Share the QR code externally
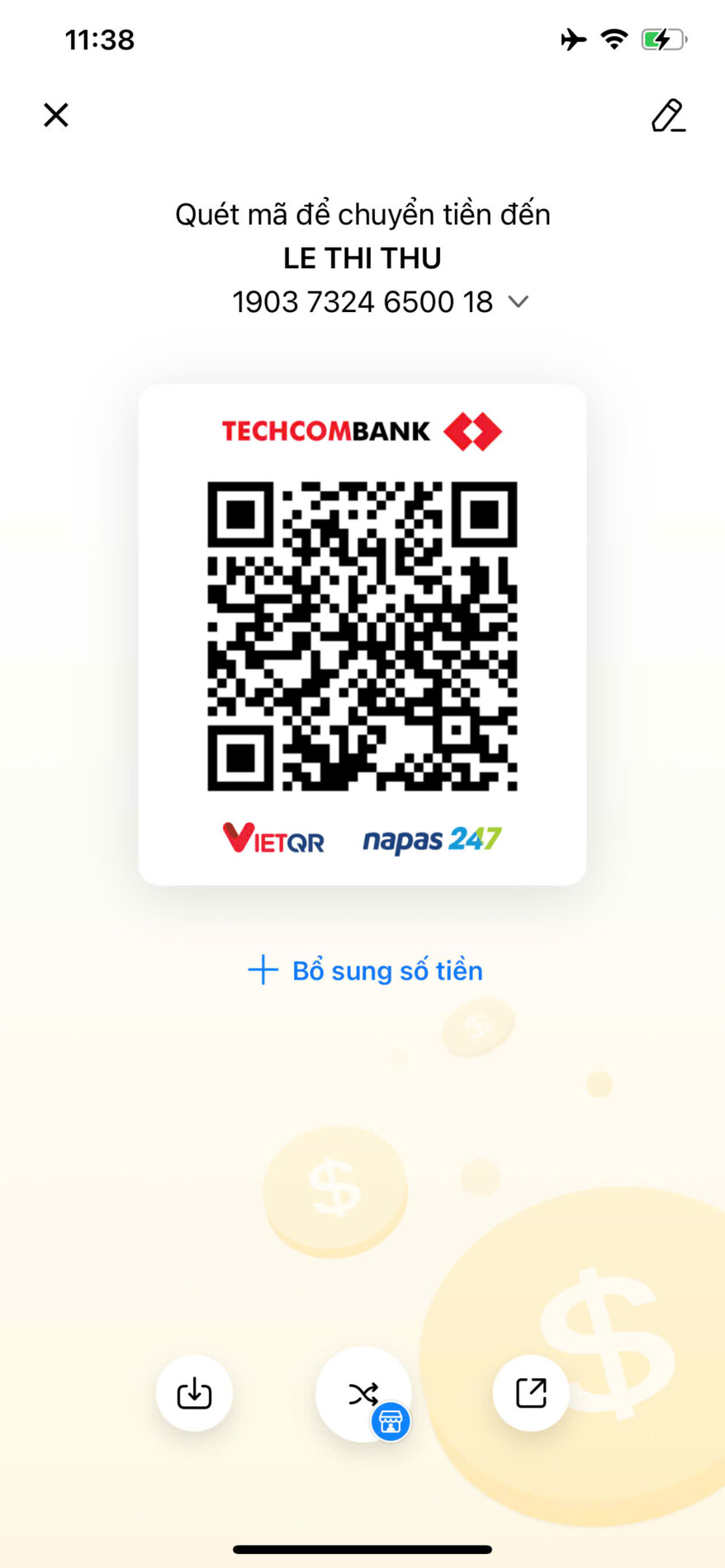The width and height of the screenshot is (725, 1568). (531, 1393)
